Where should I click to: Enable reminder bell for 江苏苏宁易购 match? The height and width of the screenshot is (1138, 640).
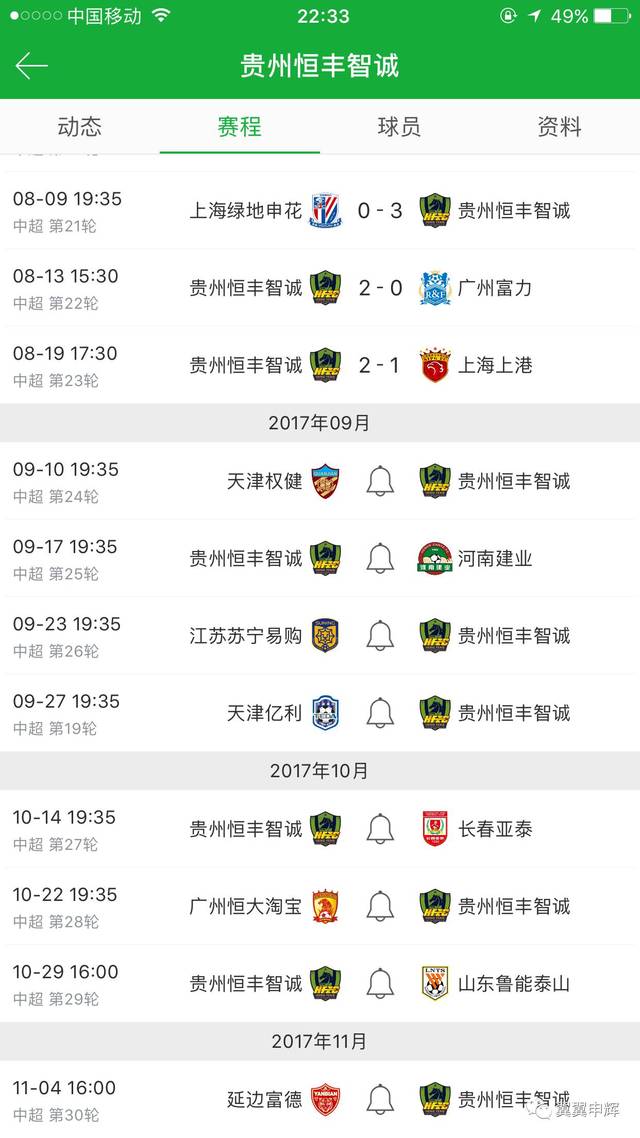coord(380,635)
